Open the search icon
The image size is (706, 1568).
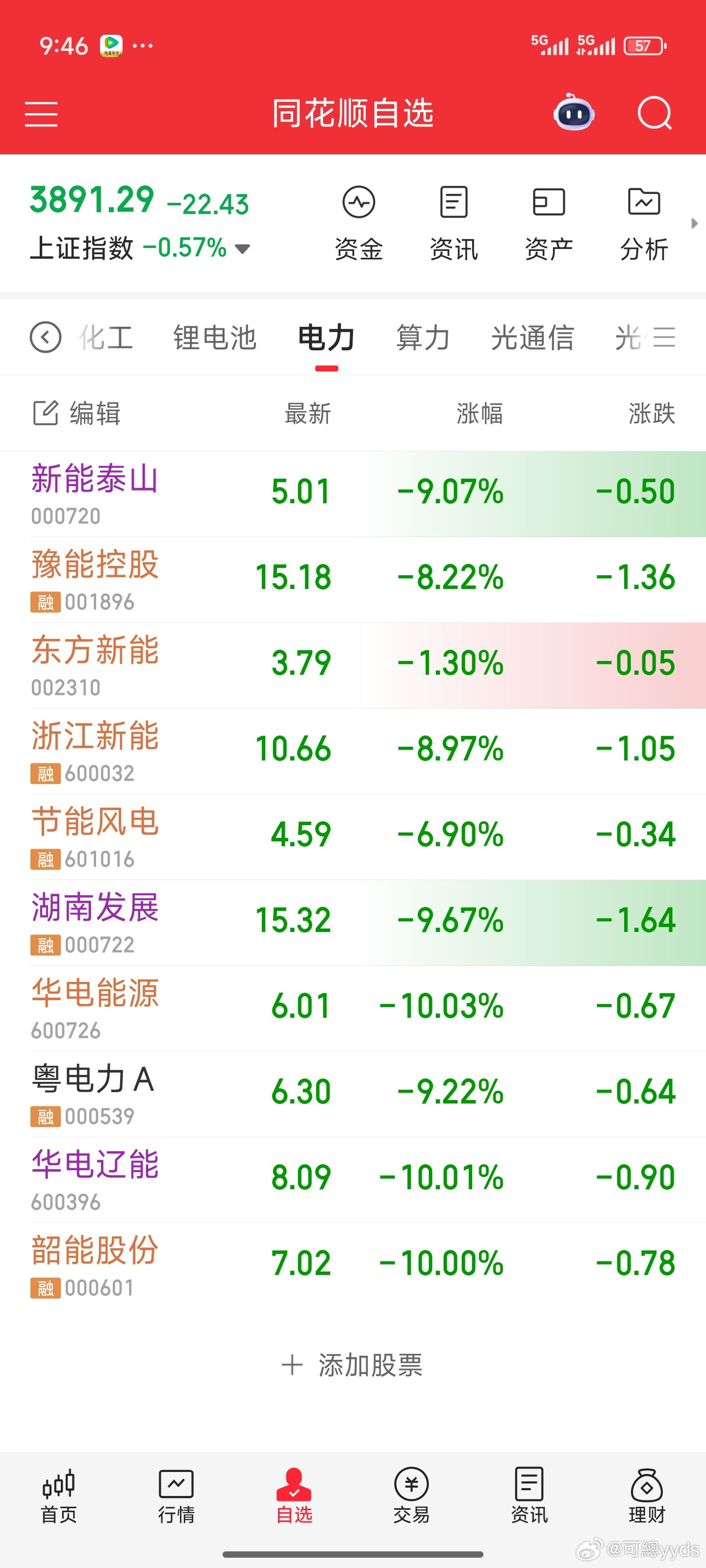click(655, 113)
